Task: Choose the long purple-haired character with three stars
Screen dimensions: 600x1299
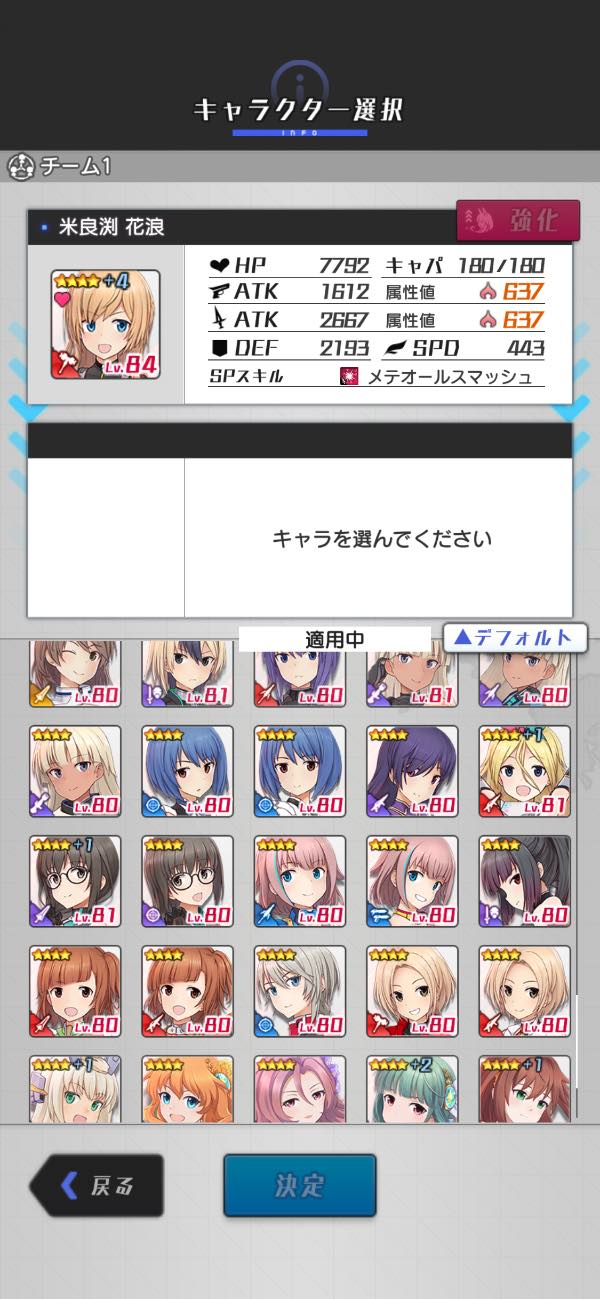Action: coord(411,771)
